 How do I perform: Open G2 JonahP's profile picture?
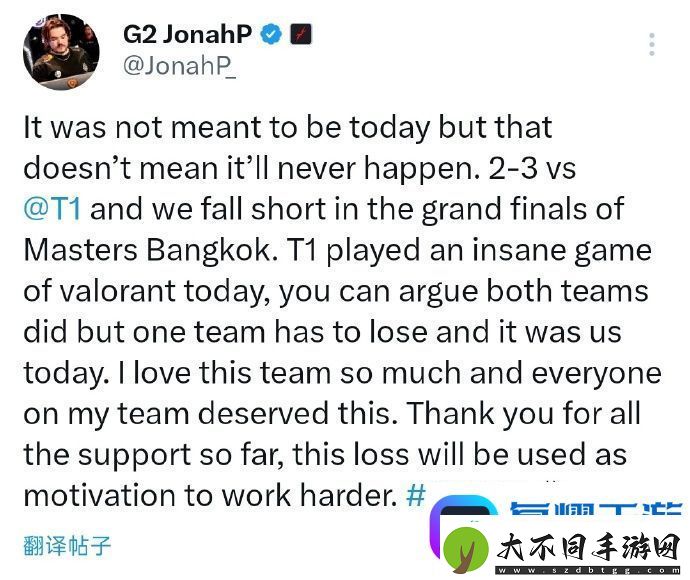pos(62,51)
